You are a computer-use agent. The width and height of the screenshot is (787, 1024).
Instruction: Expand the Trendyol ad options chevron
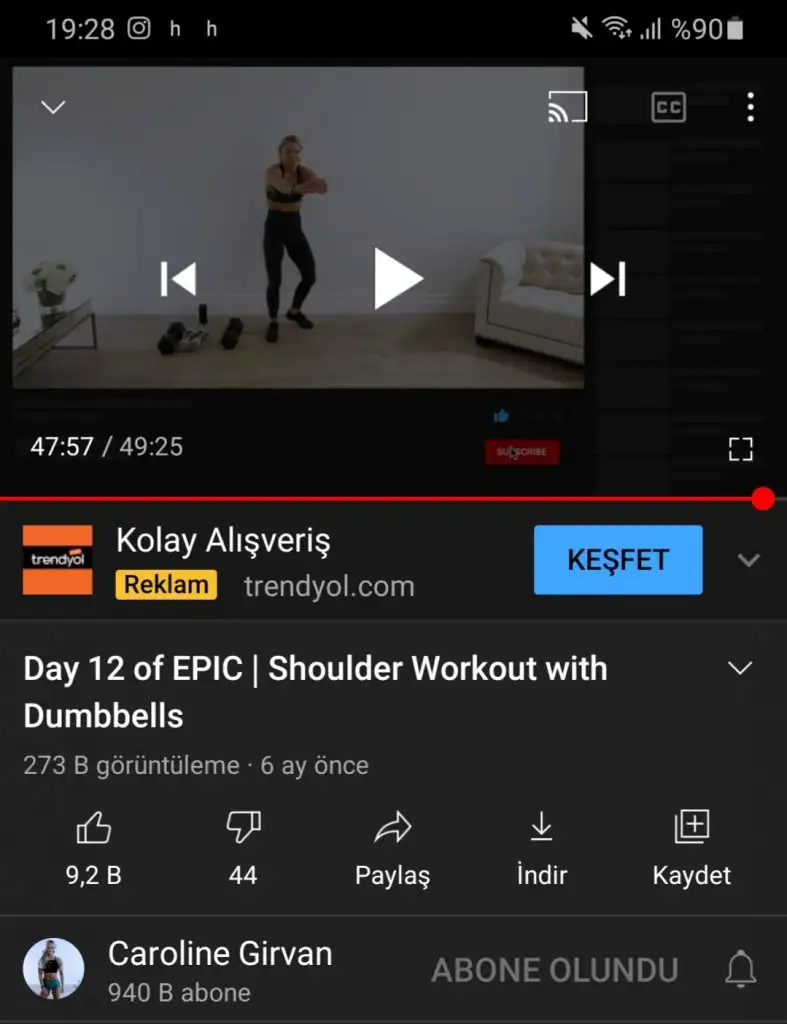tap(749, 560)
